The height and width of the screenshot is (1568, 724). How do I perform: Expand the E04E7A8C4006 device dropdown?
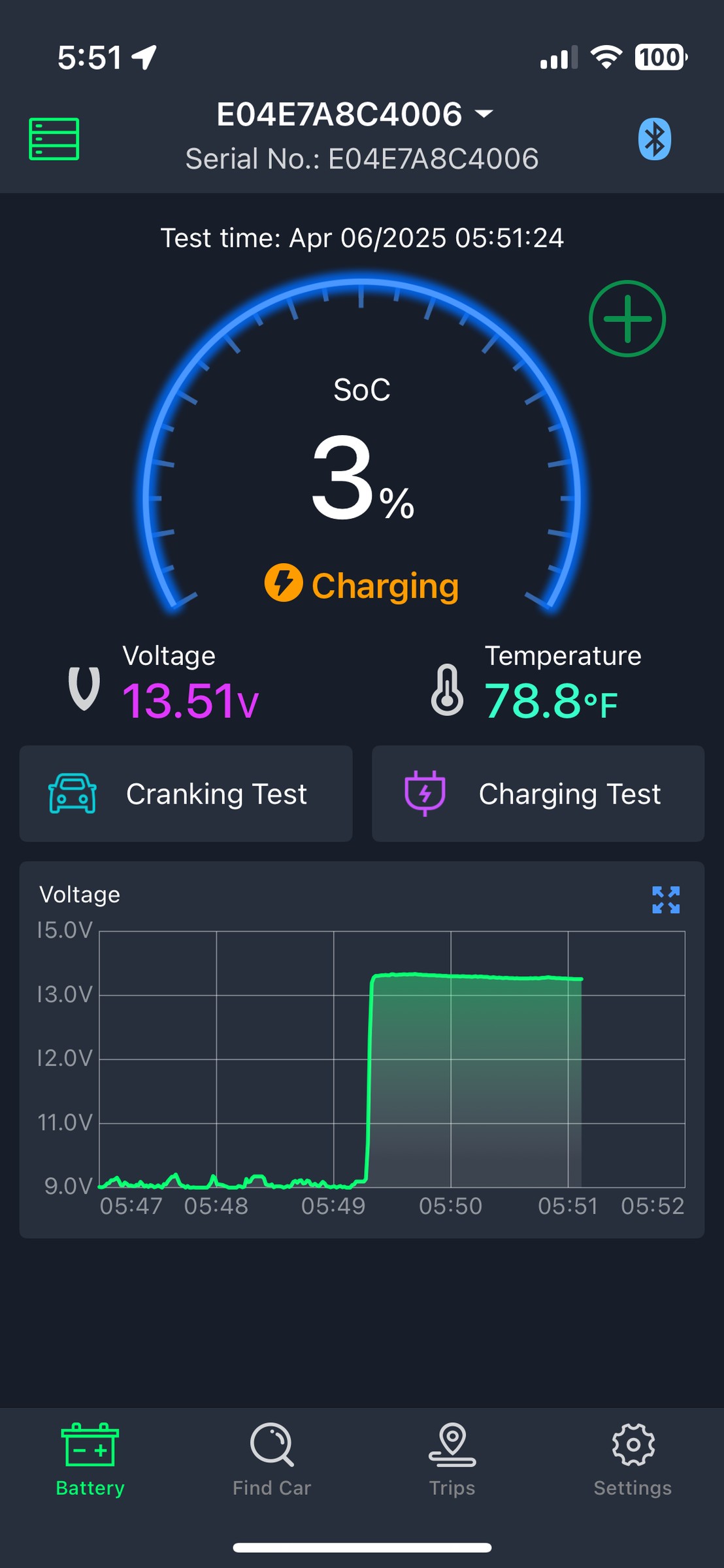(355, 114)
